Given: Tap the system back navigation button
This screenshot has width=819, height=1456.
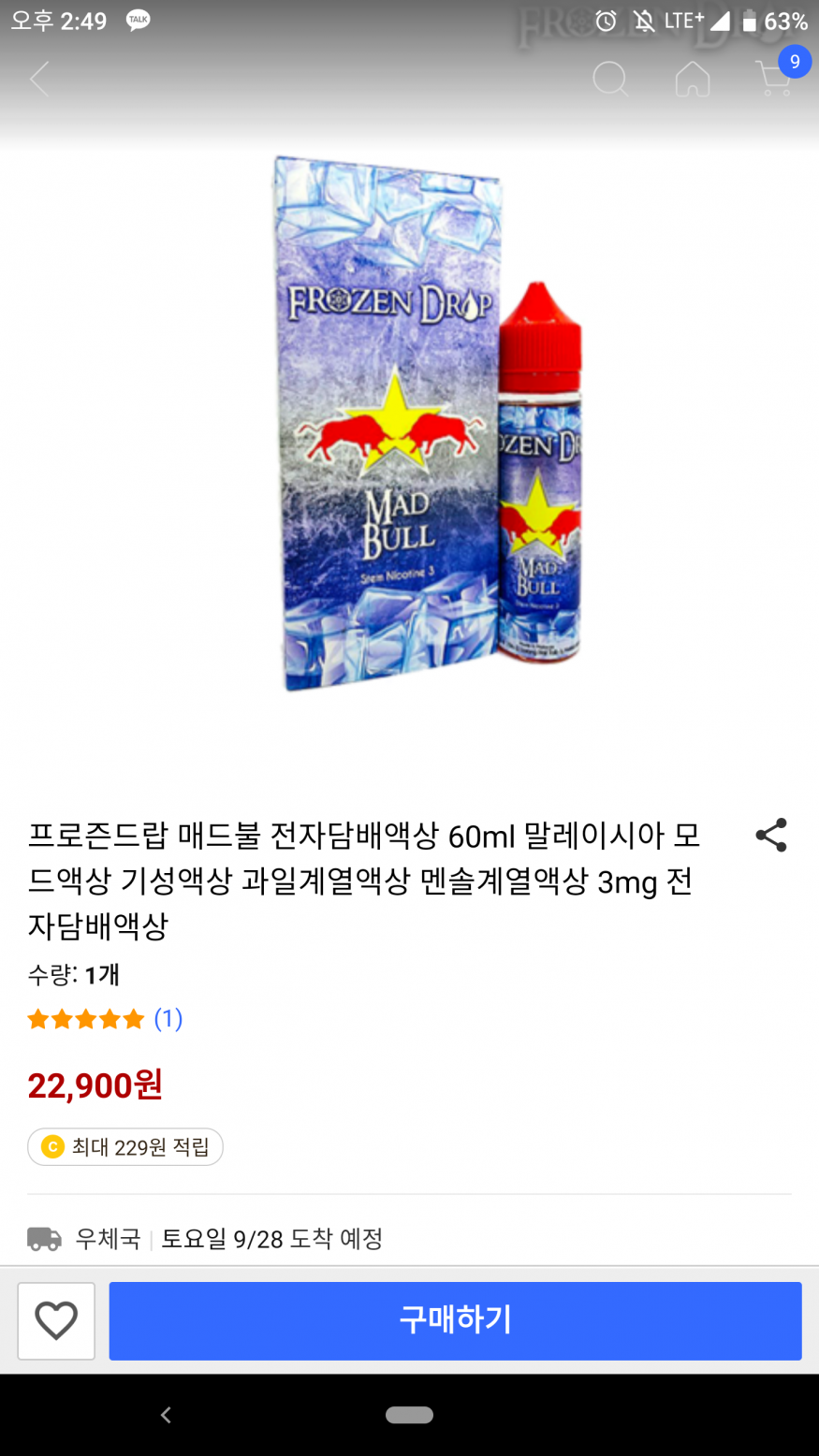Looking at the screenshot, I should (166, 1415).
